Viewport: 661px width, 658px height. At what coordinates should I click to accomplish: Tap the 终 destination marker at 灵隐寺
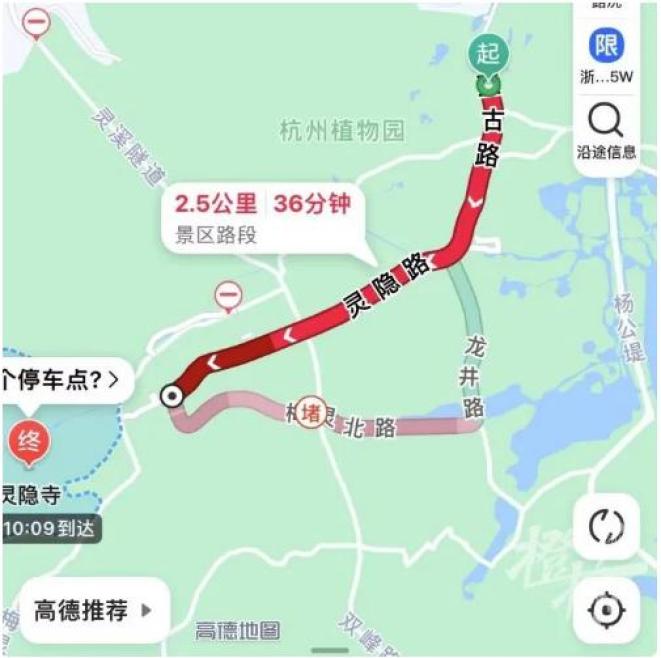tap(29, 443)
